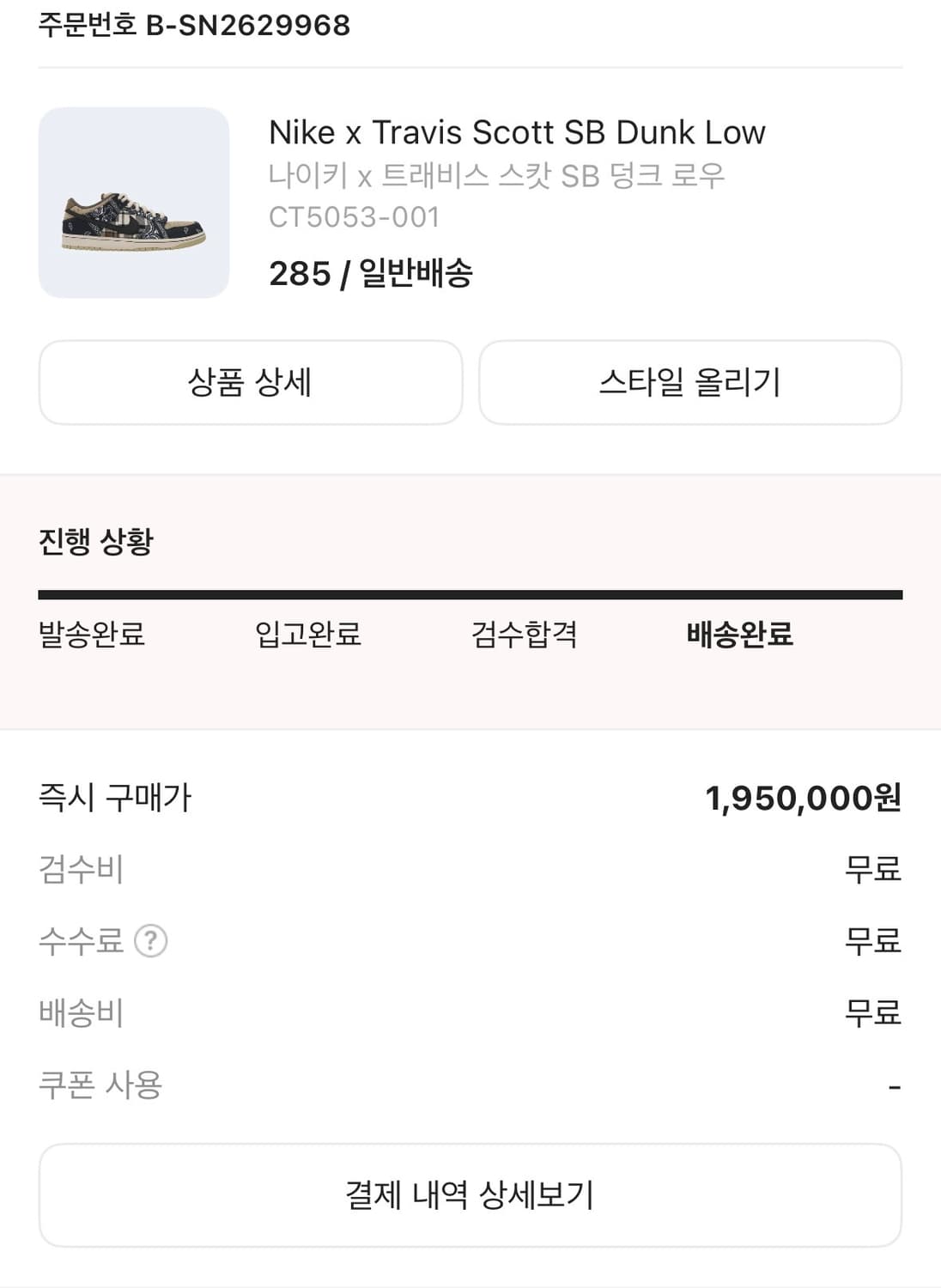The width and height of the screenshot is (941, 1288).
Task: Open product name Nike x Travis Scott SB Dunk Low
Action: 517,132
